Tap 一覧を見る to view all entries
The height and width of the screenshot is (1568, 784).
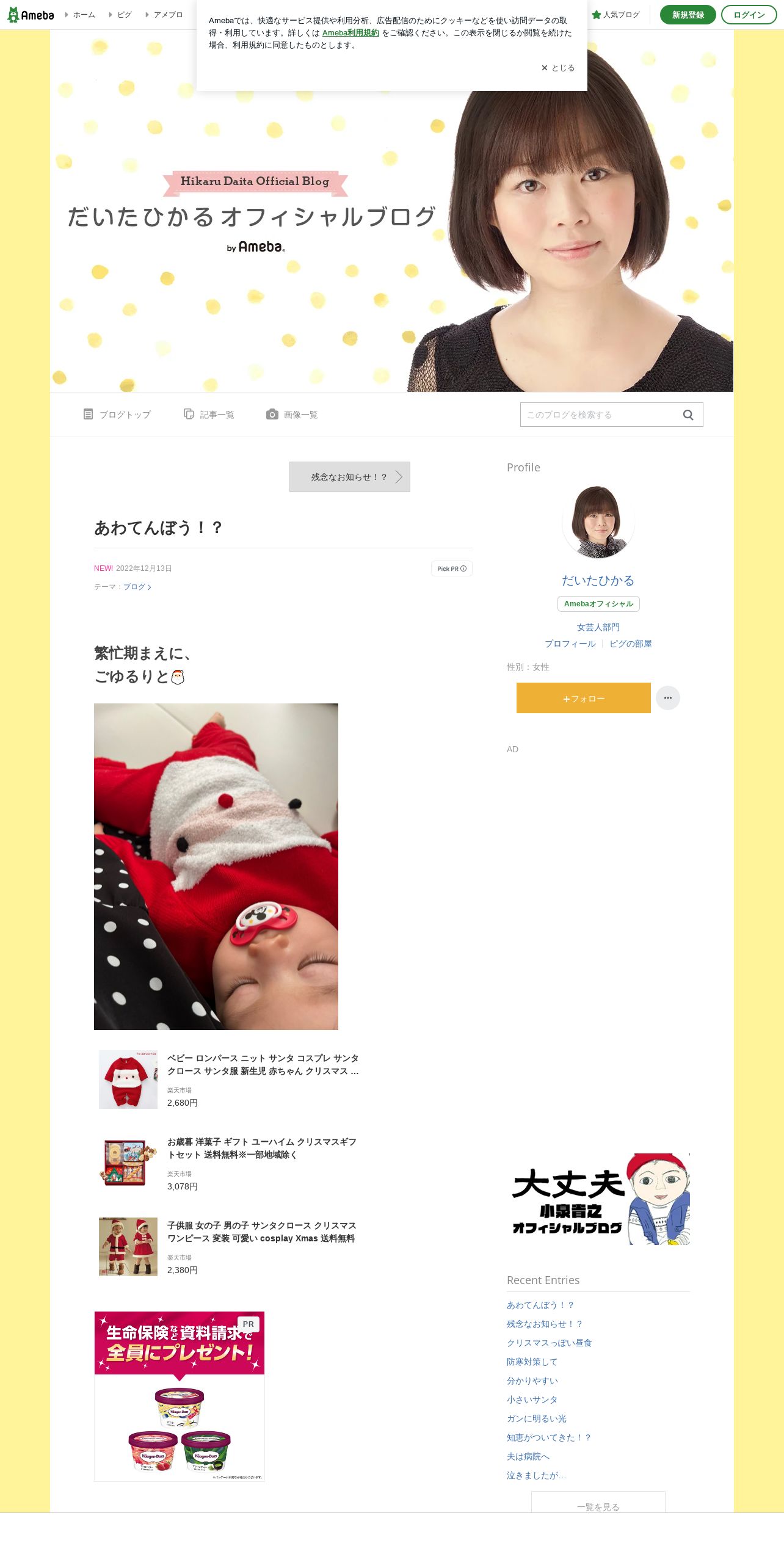(x=598, y=1503)
